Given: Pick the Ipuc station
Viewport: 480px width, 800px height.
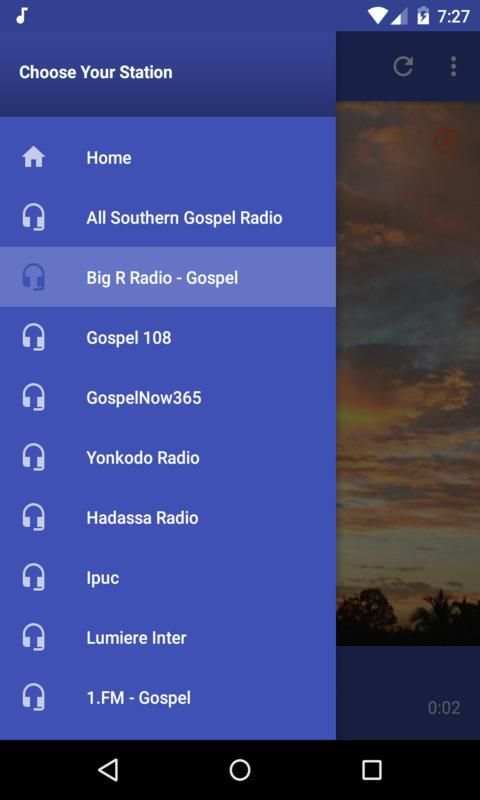Looking at the screenshot, I should point(168,578).
